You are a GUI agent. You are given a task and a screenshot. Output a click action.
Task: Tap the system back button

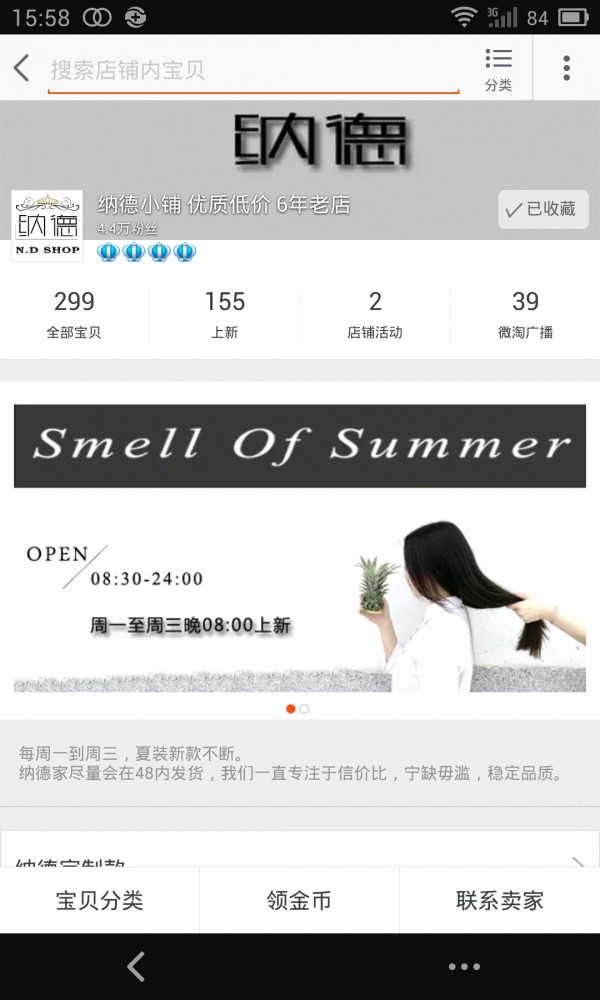136,966
